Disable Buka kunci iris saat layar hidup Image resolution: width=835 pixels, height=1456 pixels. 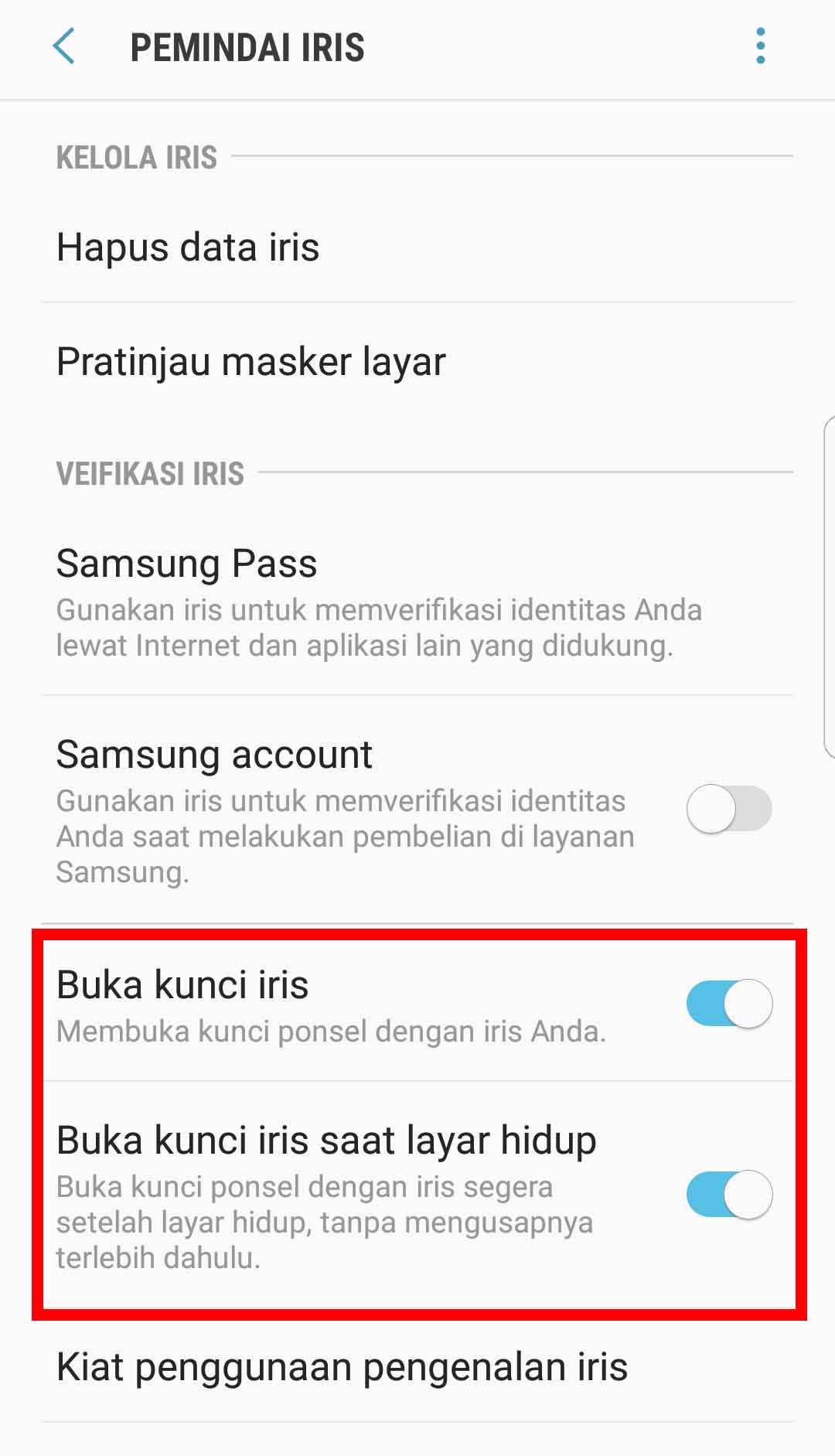click(x=729, y=1195)
